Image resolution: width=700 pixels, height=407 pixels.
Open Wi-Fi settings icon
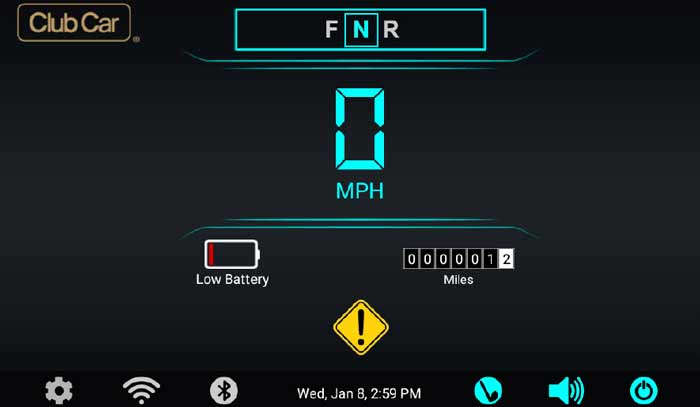pyautogui.click(x=142, y=391)
